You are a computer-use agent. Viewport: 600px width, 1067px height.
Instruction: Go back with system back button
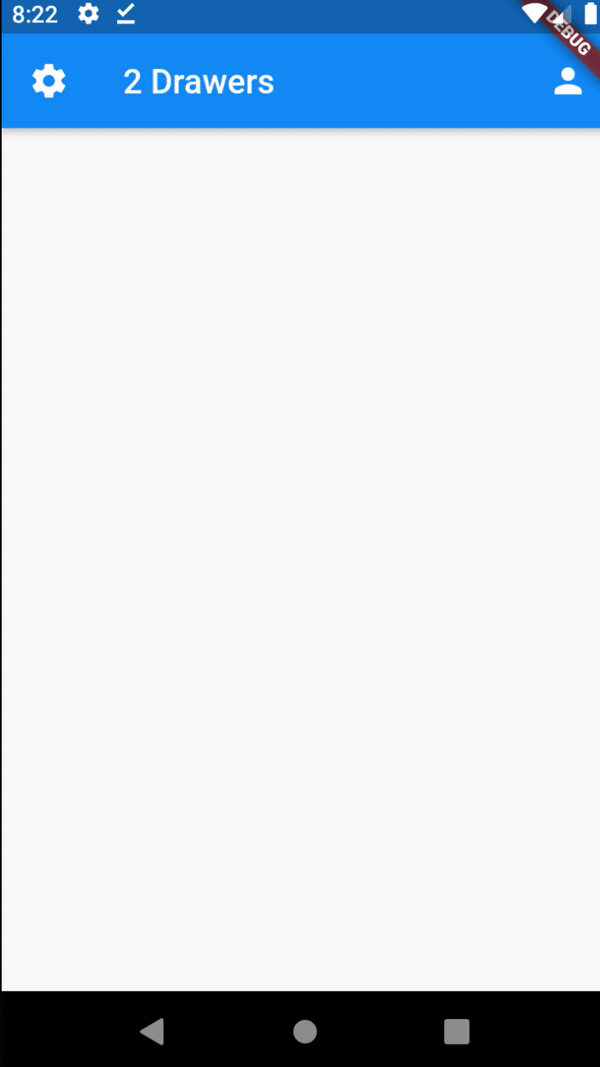[152, 1031]
